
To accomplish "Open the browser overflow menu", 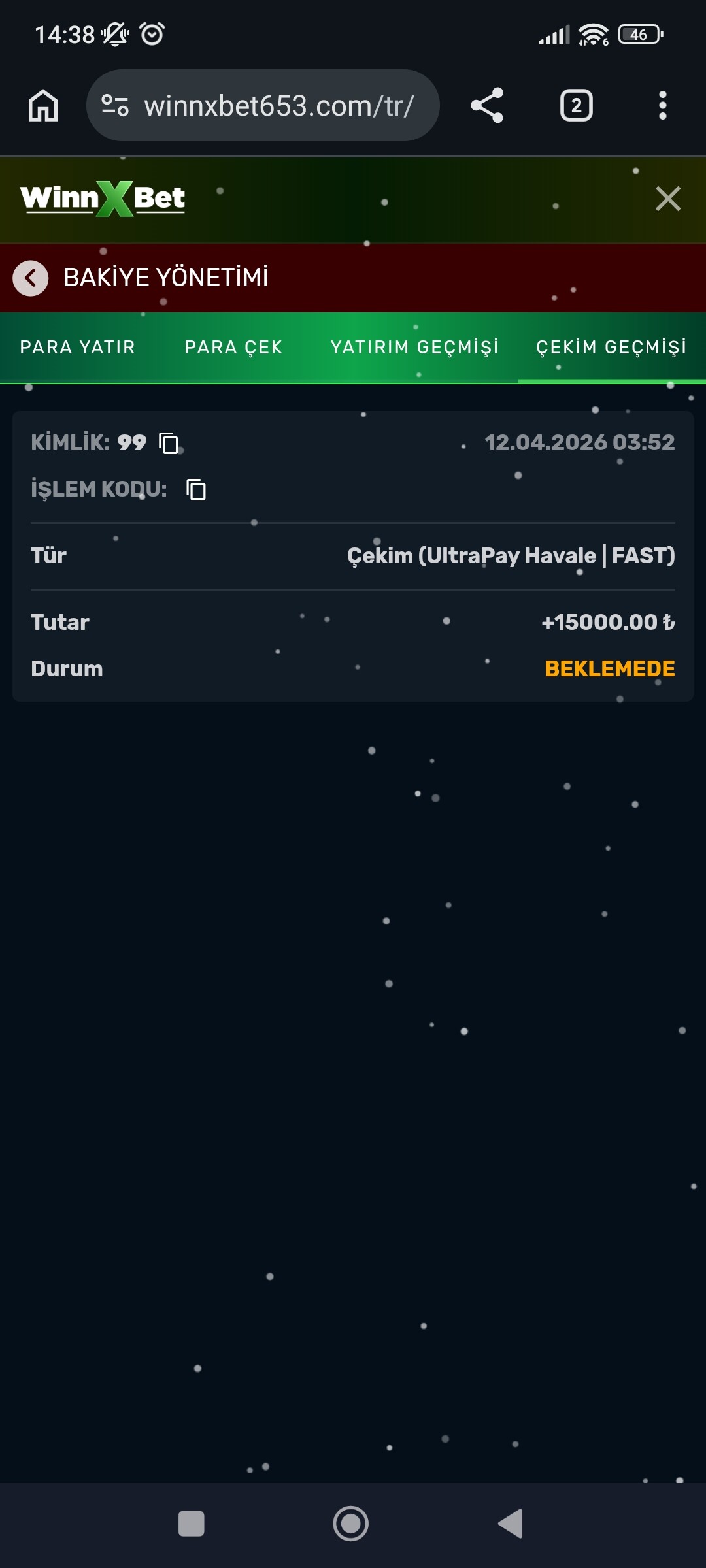I will [662, 105].
